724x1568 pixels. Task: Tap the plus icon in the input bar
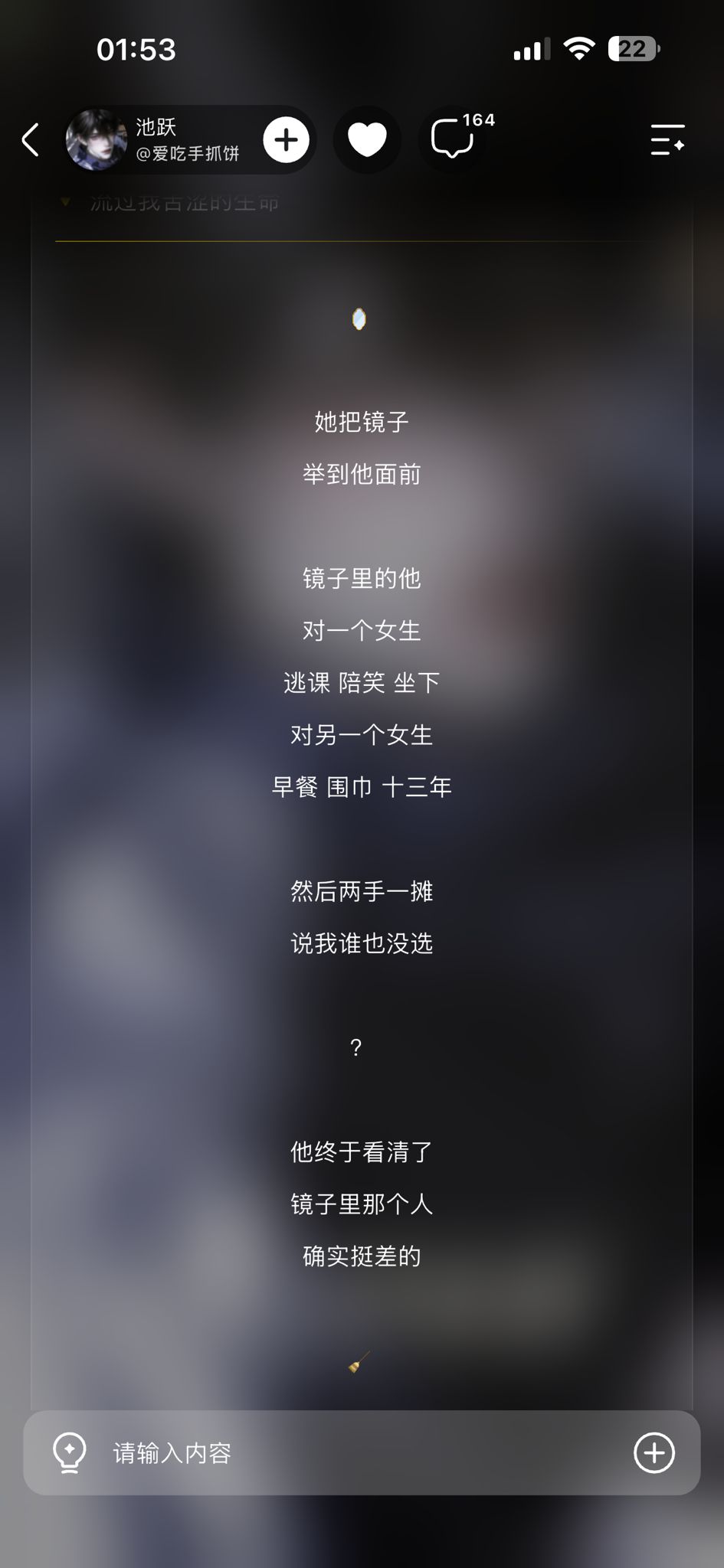click(654, 1452)
